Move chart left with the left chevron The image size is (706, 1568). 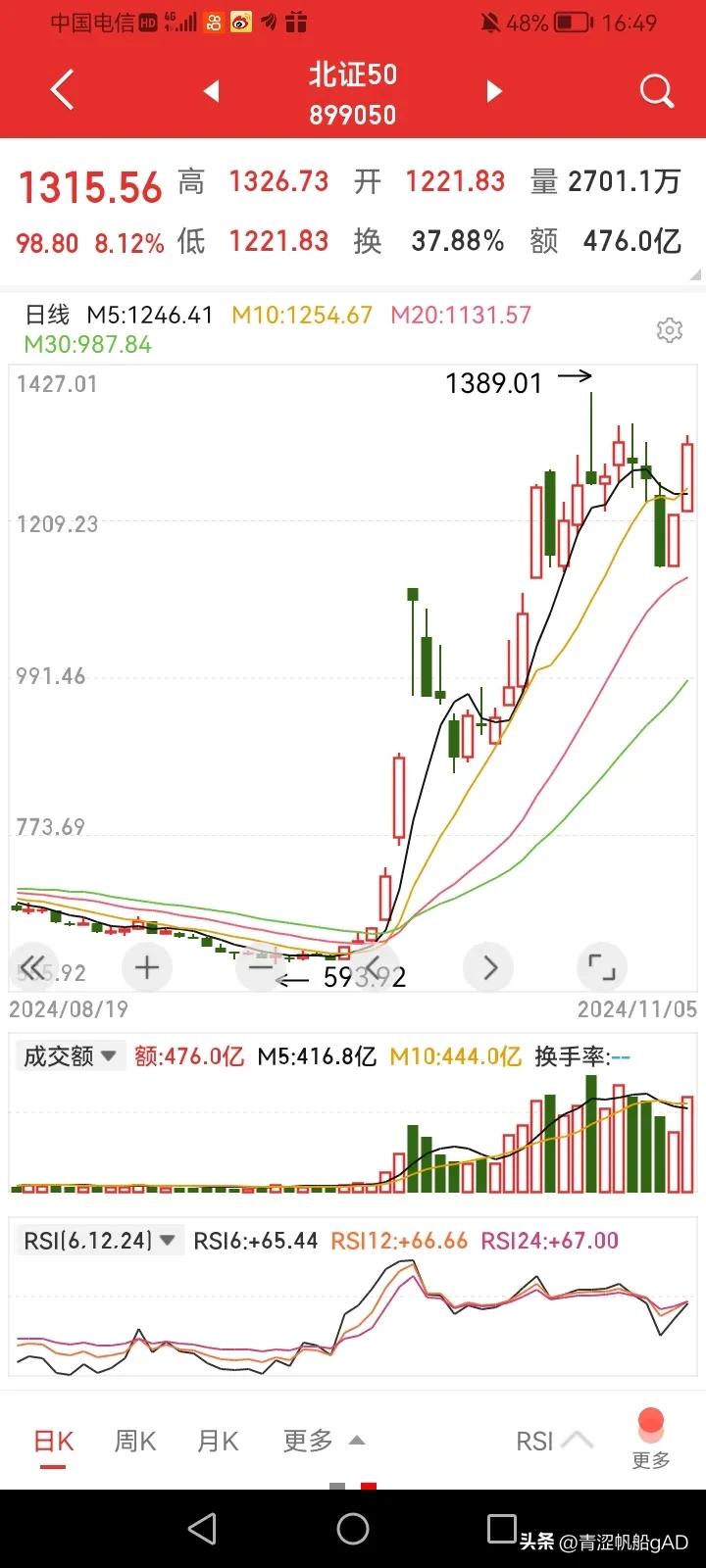coord(374,967)
